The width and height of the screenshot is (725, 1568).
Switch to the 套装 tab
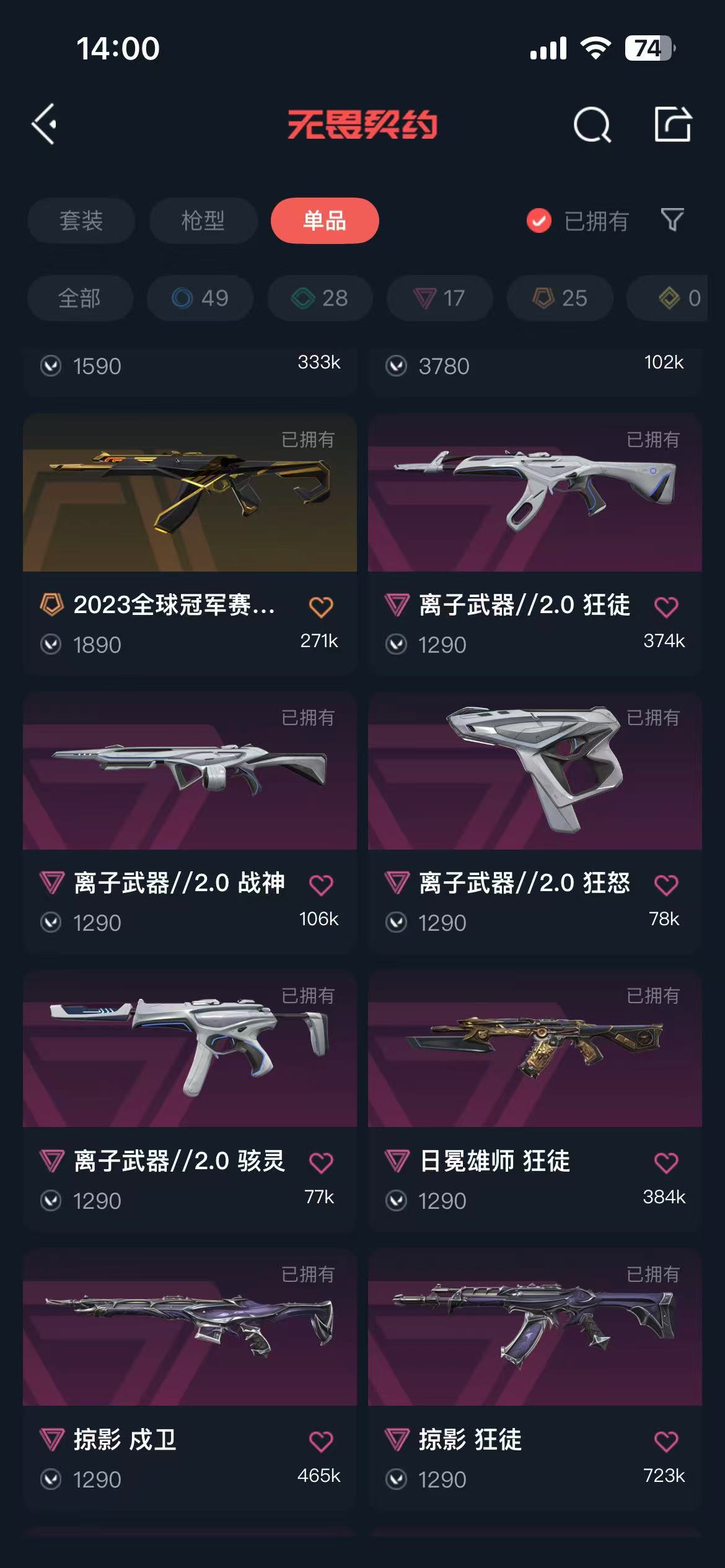tap(81, 220)
